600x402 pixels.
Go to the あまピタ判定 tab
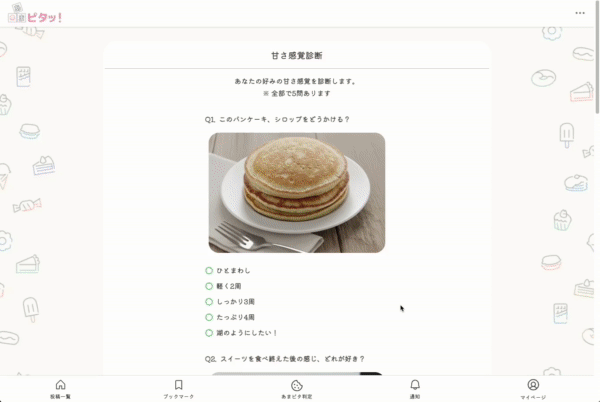click(x=297, y=389)
